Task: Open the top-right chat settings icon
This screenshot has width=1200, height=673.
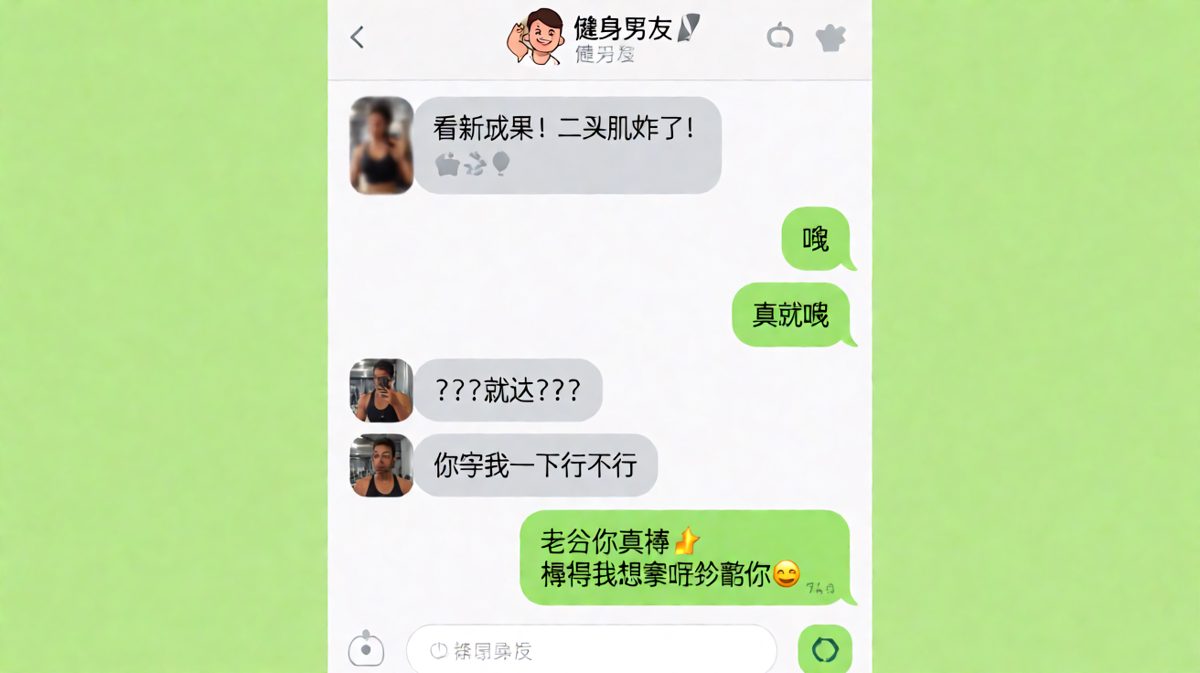Action: (x=831, y=38)
